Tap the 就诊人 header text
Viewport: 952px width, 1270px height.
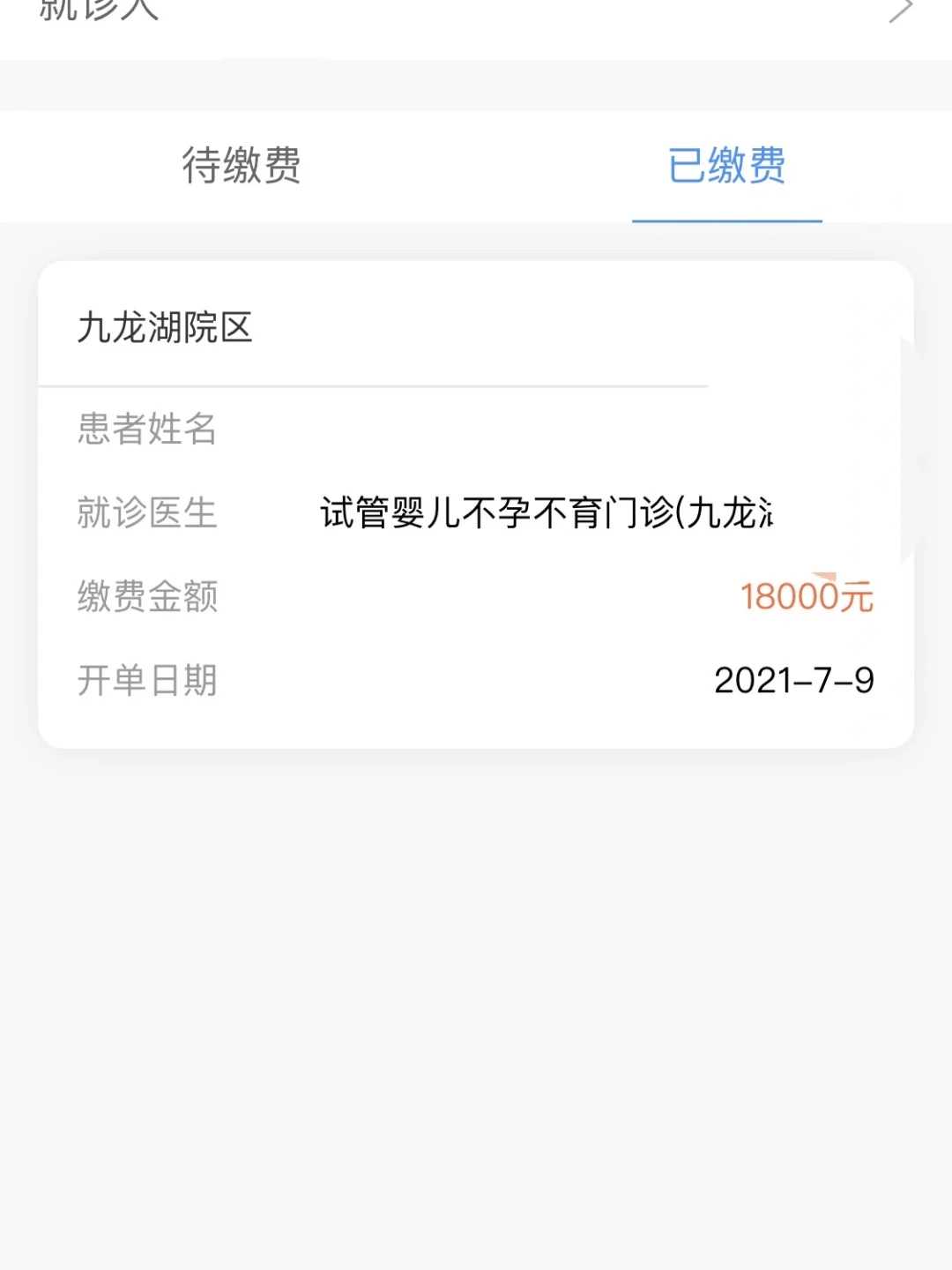click(x=97, y=11)
